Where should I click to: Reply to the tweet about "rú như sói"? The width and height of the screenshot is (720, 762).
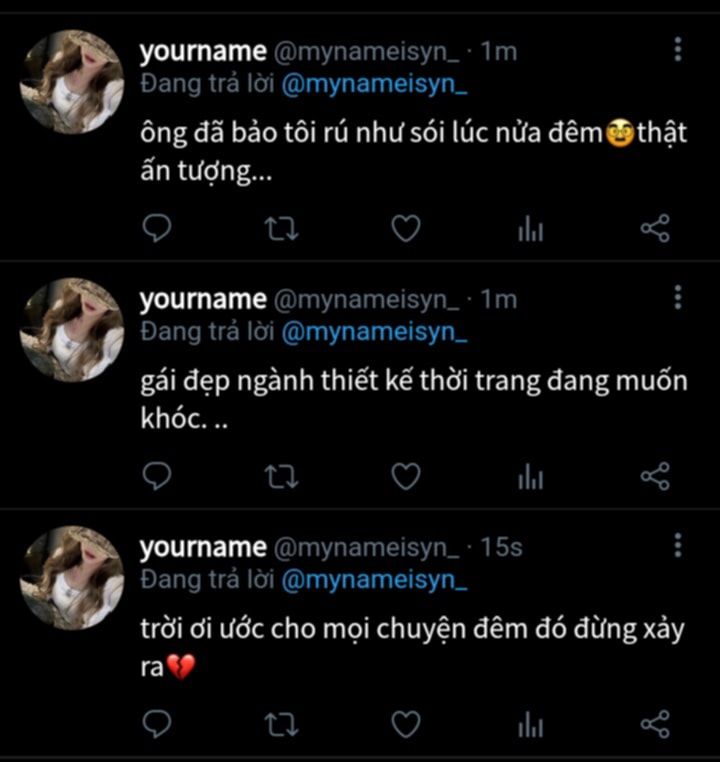pyautogui.click(x=155, y=230)
